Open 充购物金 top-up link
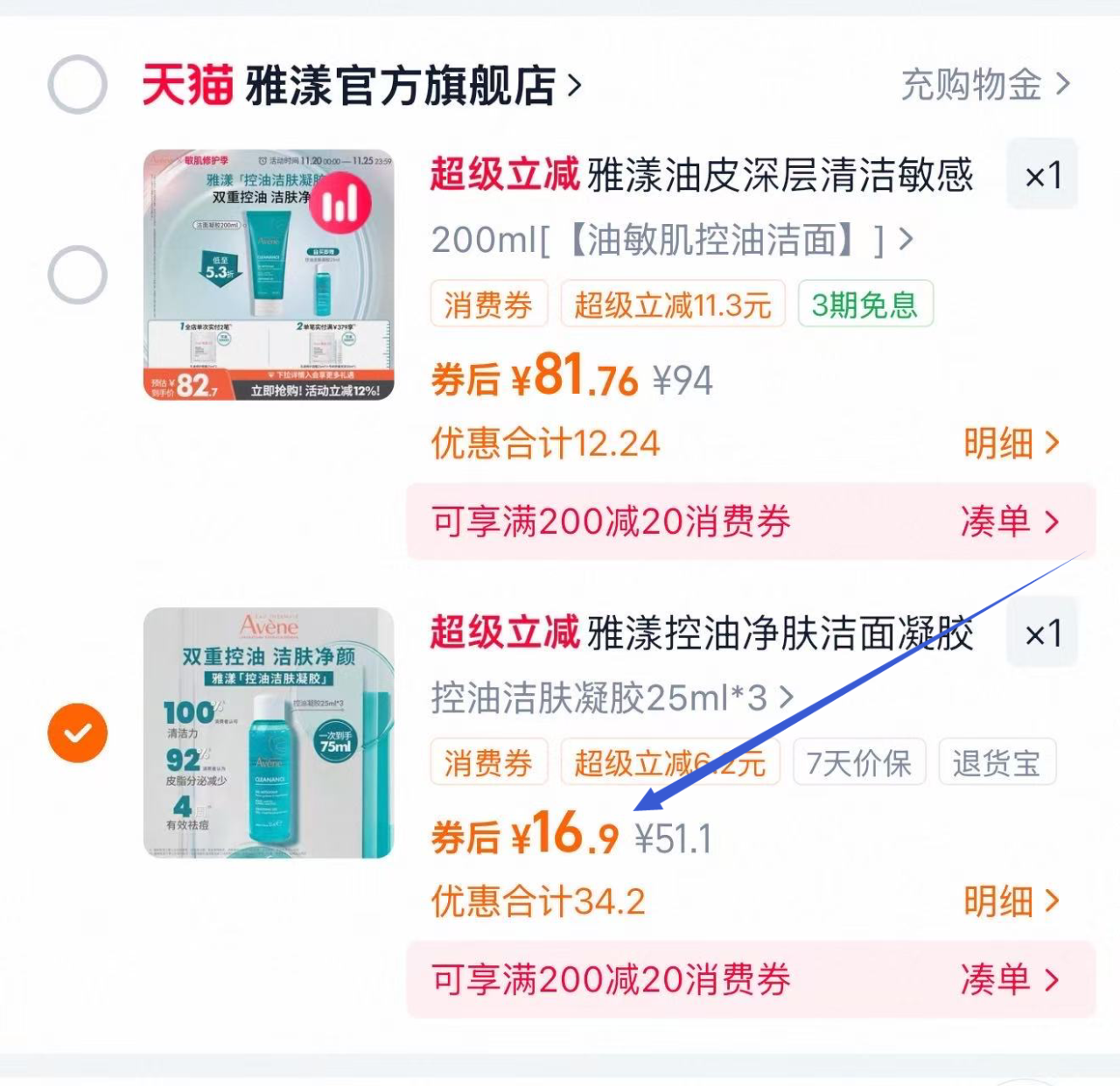The image size is (1120, 1086). pos(986,85)
